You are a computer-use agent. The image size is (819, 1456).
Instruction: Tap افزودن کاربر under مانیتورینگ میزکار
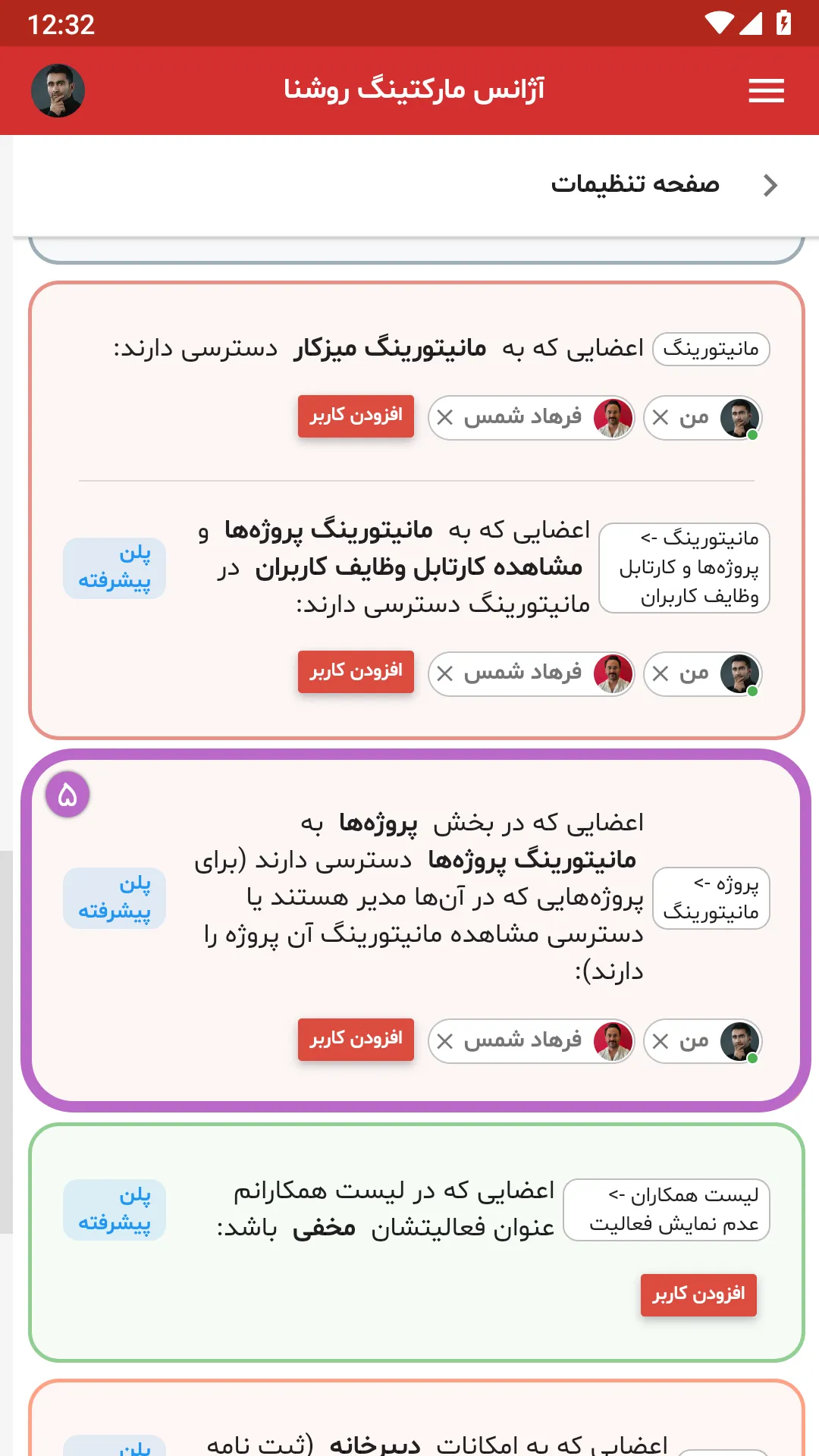click(x=356, y=416)
